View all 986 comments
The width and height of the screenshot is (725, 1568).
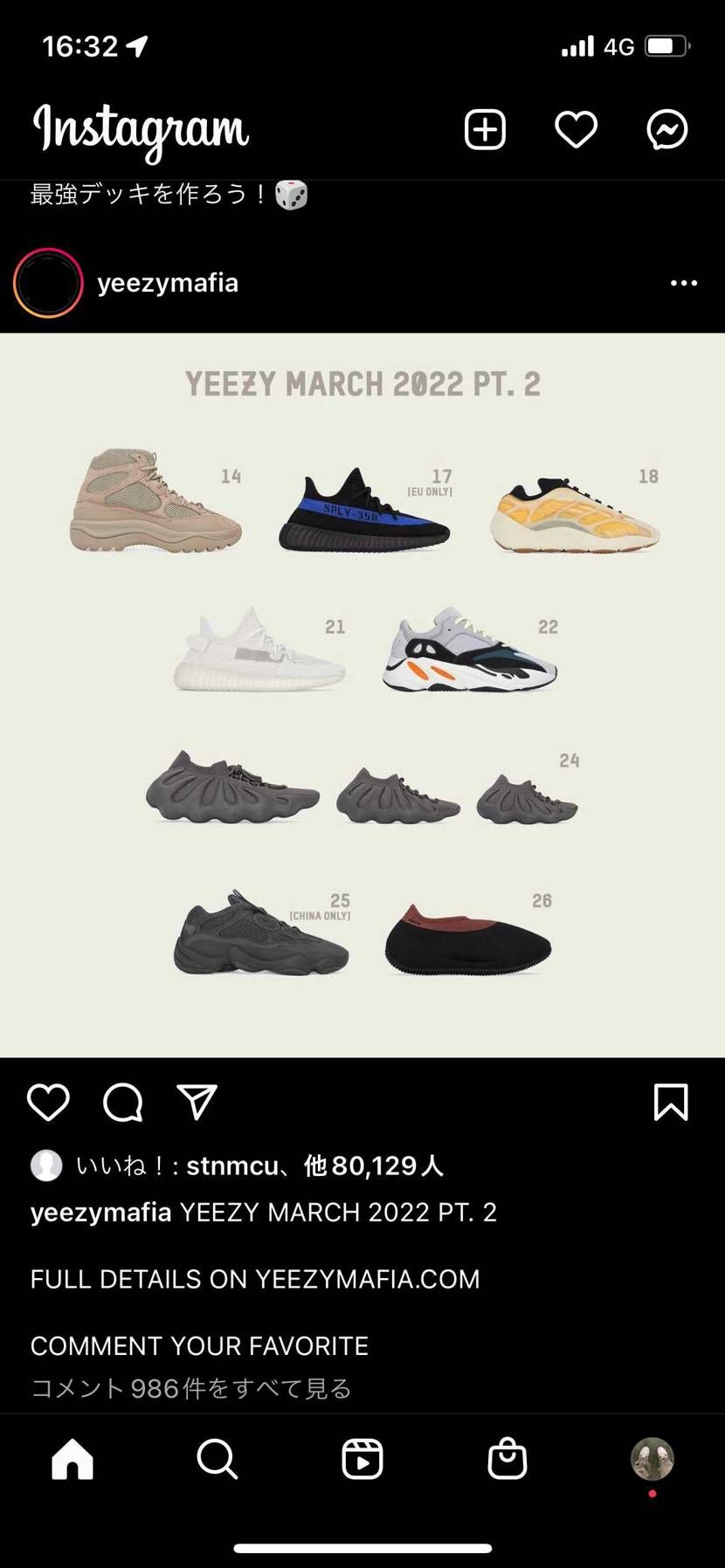point(190,1387)
